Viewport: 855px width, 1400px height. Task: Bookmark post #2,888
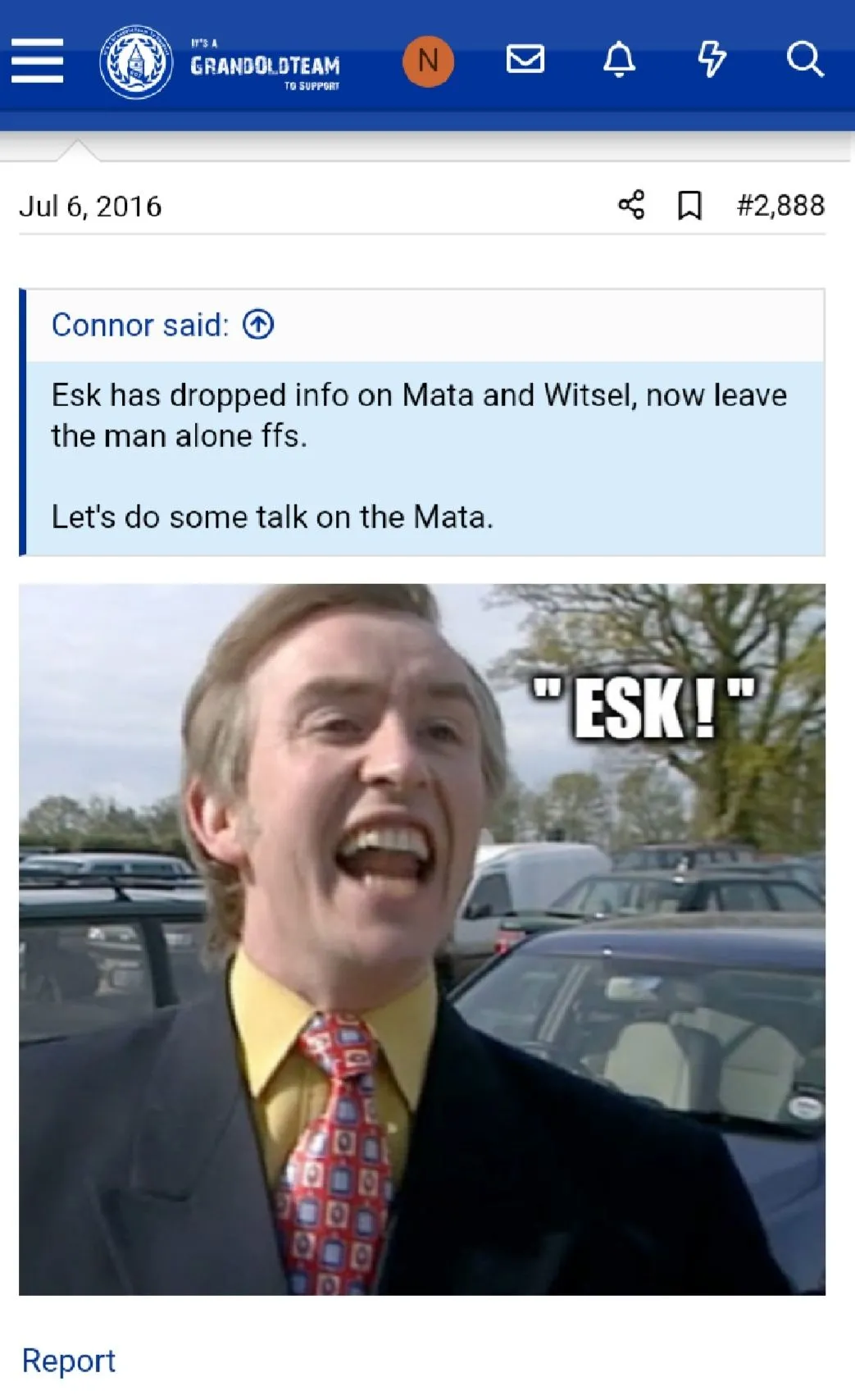(x=689, y=205)
